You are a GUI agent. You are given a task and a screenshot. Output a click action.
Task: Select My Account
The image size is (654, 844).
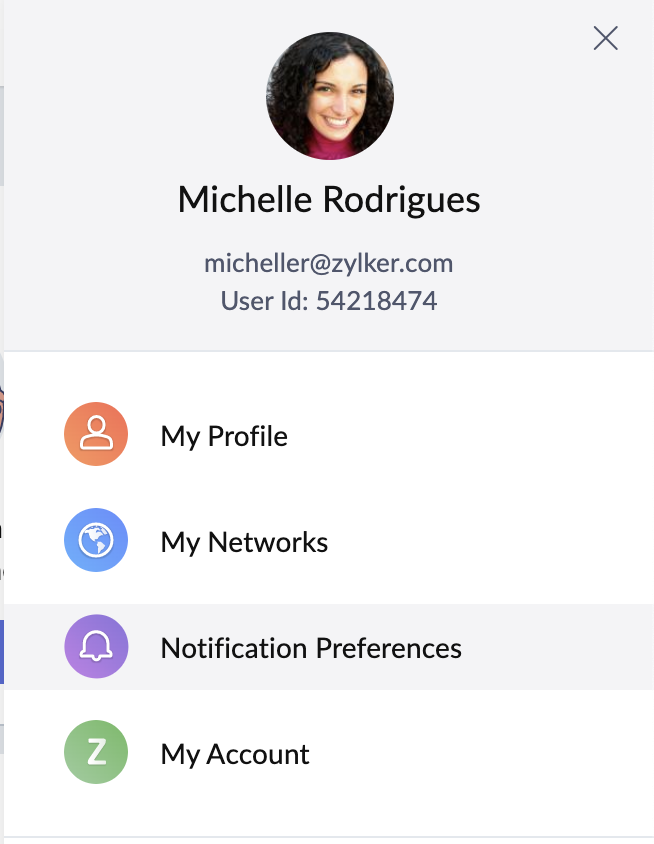pos(235,754)
